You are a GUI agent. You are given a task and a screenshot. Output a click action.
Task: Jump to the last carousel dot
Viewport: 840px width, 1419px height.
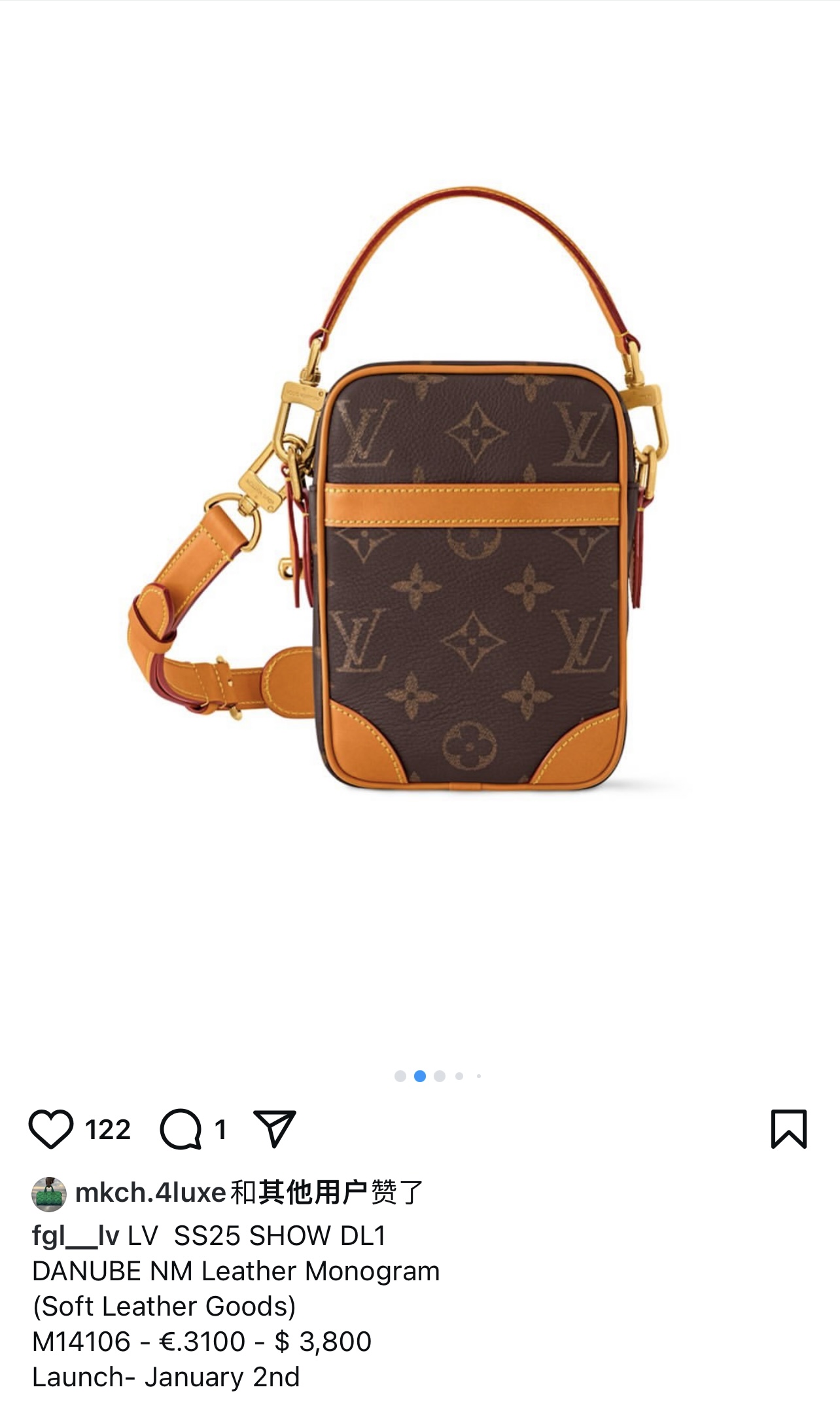click(x=479, y=1076)
